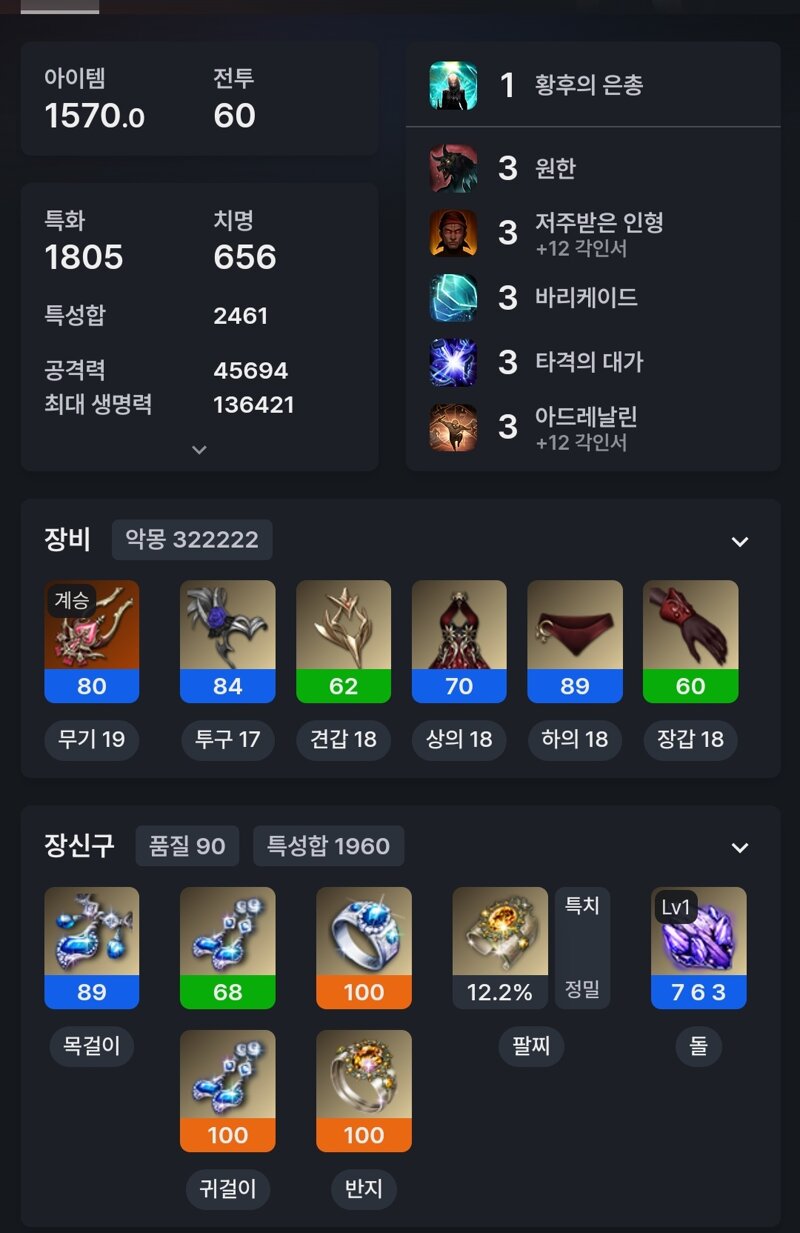View the 상의 18 chest armor item
The image size is (800, 1233).
(459, 641)
